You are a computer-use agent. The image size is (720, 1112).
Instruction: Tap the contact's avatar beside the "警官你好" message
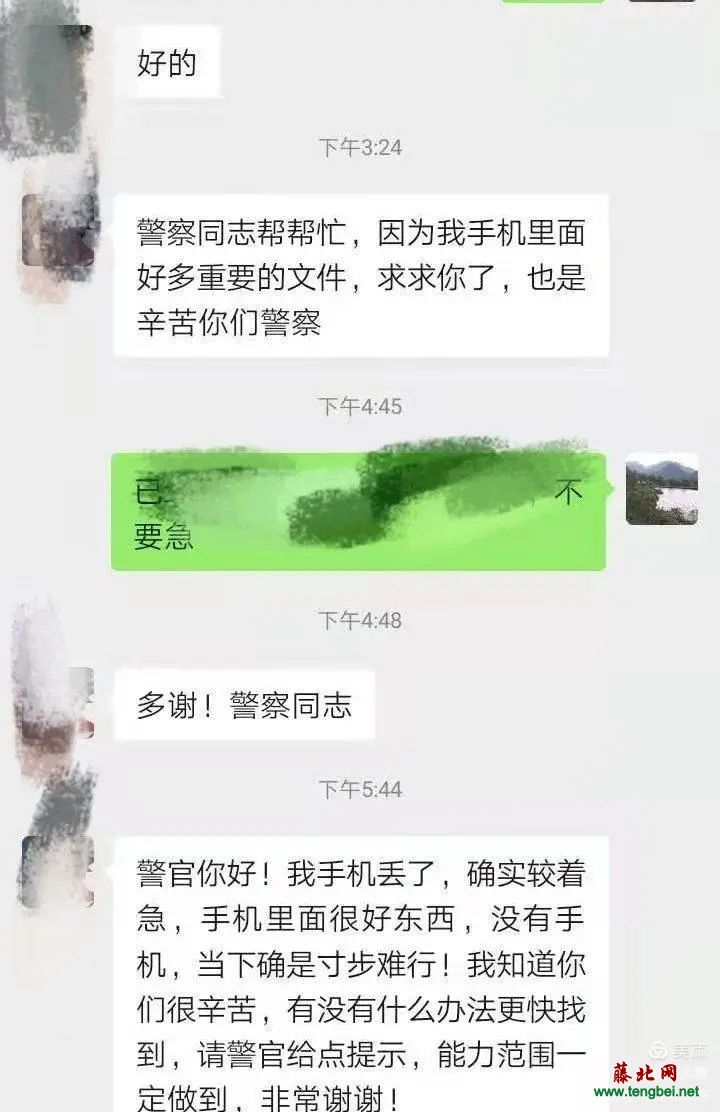(57, 871)
